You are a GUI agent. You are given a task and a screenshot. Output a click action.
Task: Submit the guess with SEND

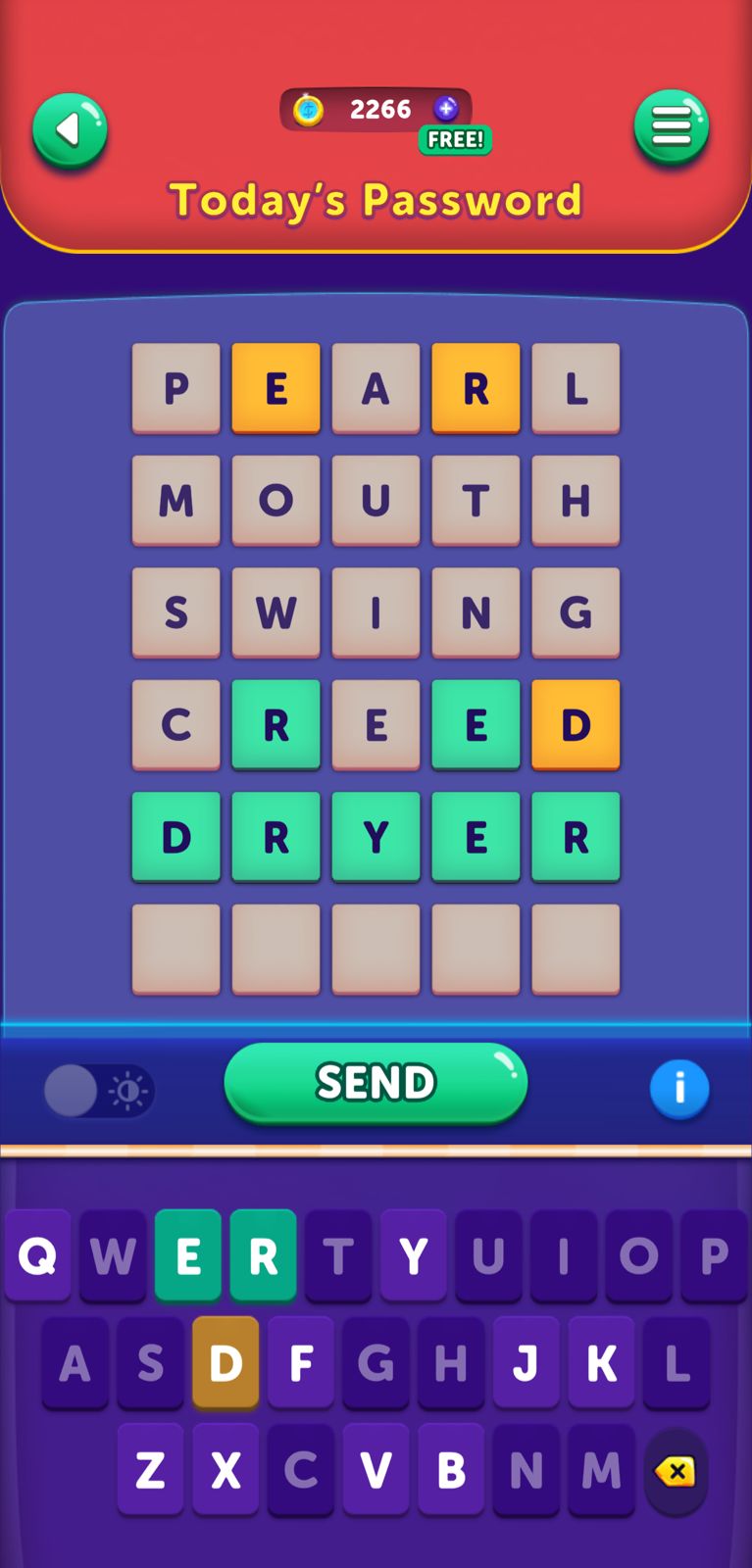(376, 1083)
